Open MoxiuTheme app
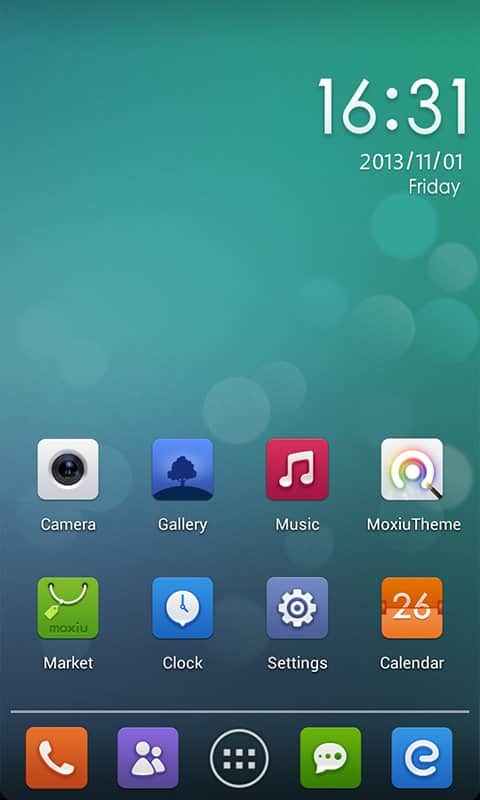This screenshot has width=480, height=800. pos(412,469)
